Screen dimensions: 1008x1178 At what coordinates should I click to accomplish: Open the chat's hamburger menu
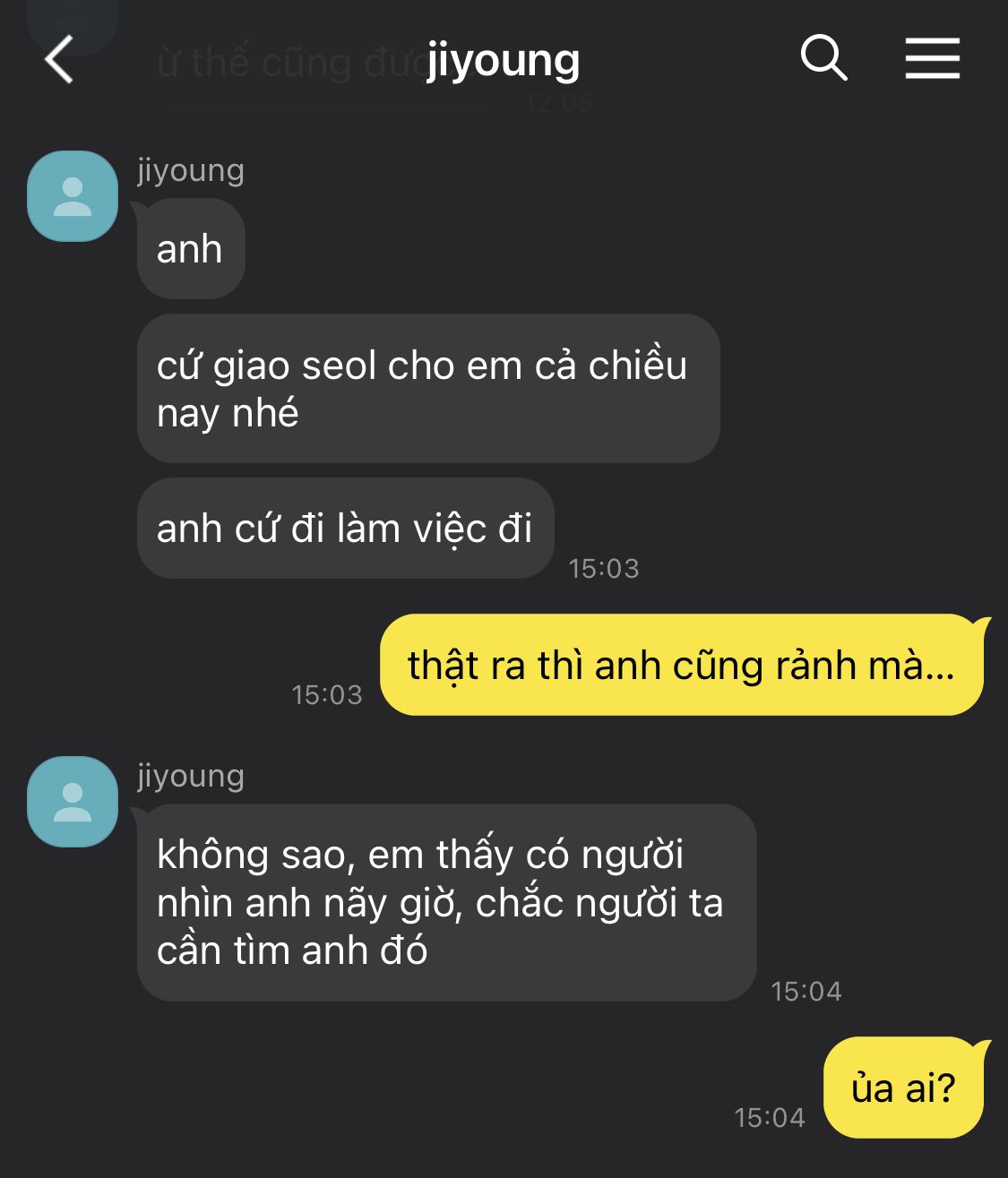(932, 59)
